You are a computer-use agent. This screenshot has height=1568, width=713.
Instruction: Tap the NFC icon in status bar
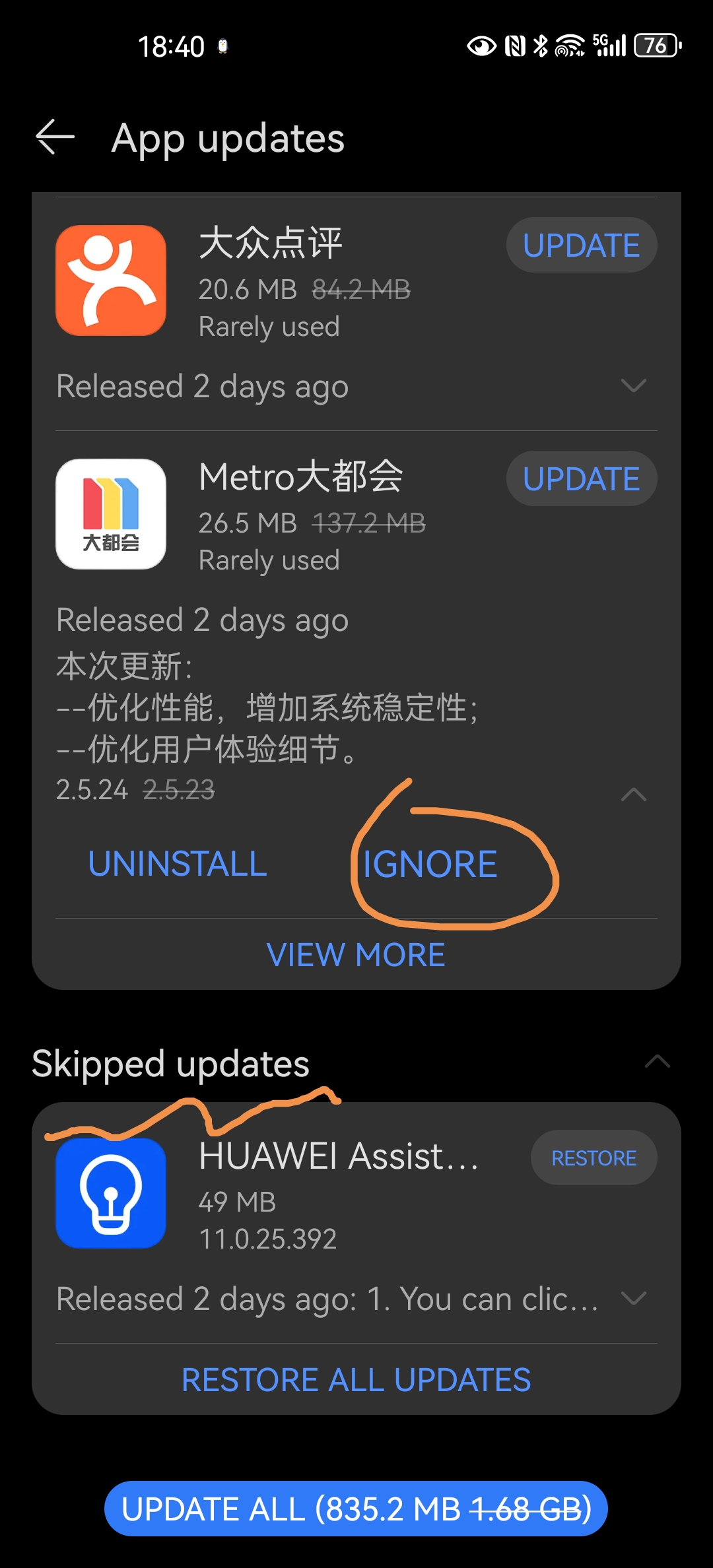[514, 45]
